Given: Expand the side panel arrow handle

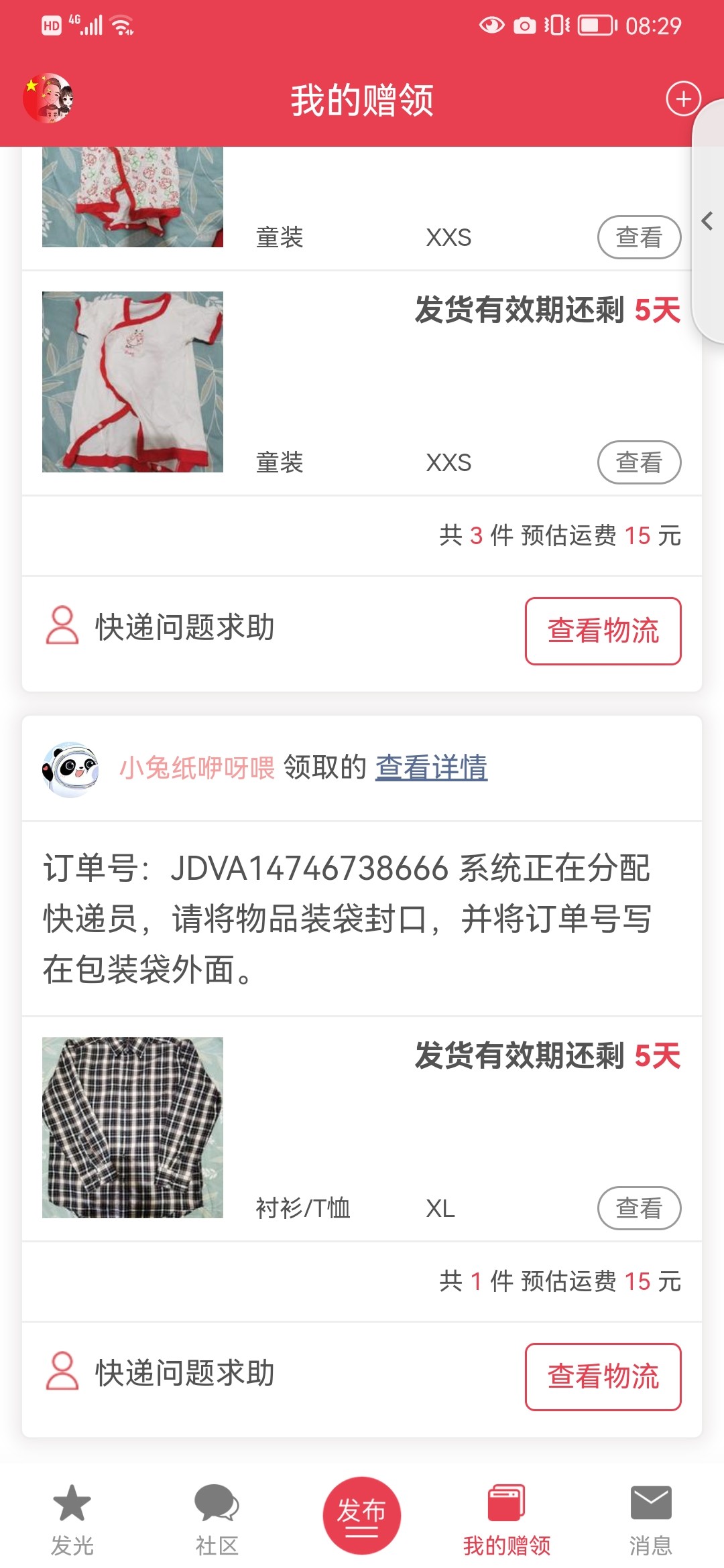Looking at the screenshot, I should click(x=707, y=221).
